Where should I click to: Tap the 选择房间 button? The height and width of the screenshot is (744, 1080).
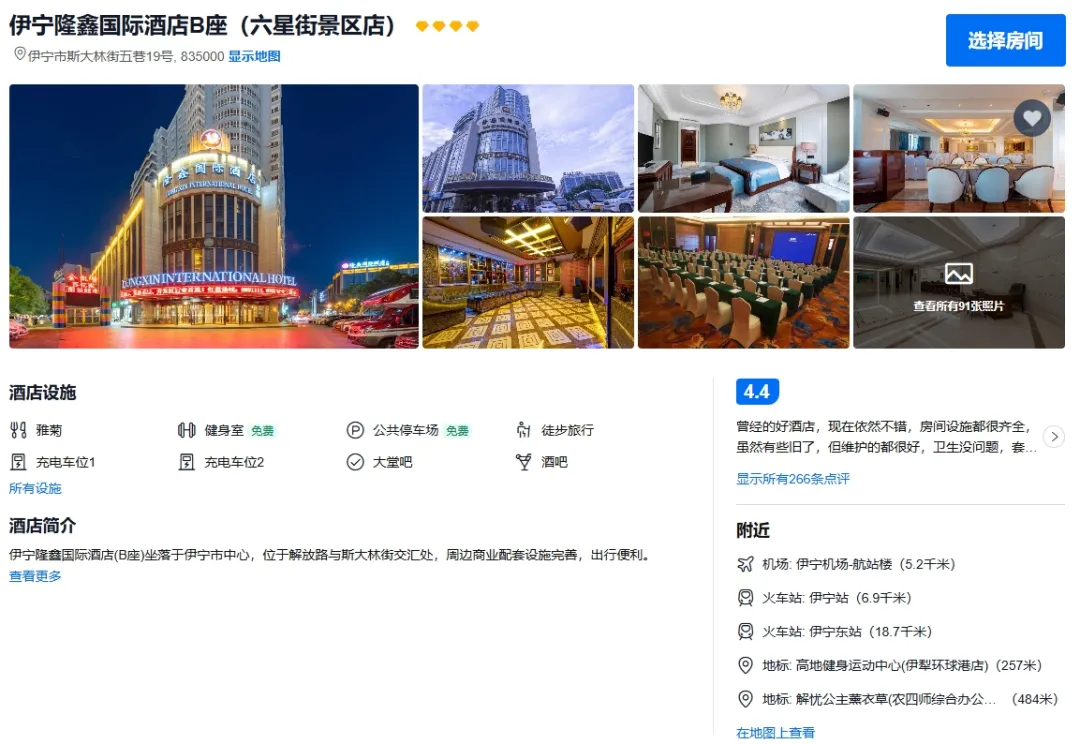click(x=1005, y=40)
